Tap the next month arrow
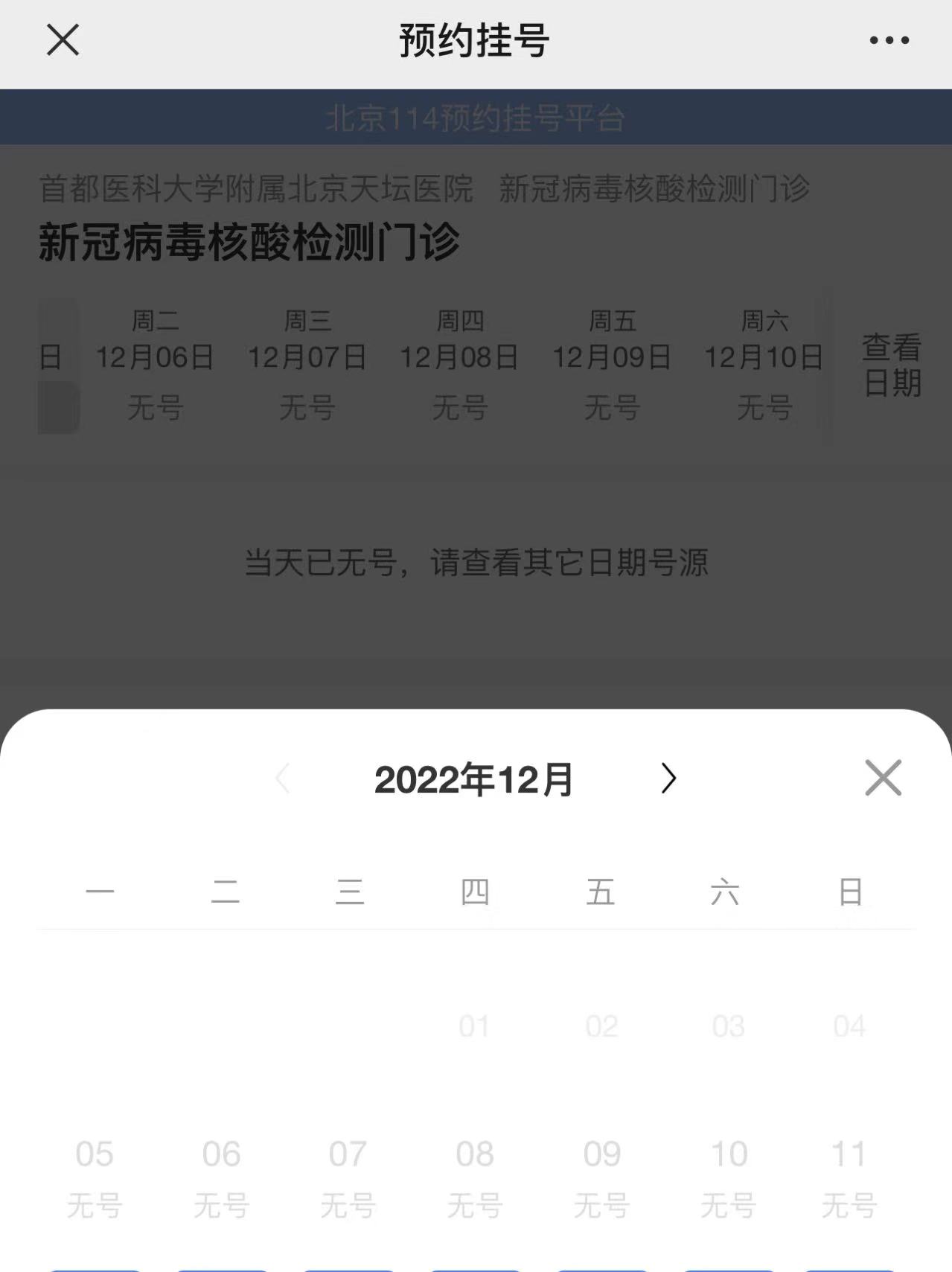This screenshot has width=952, height=1272. (668, 778)
